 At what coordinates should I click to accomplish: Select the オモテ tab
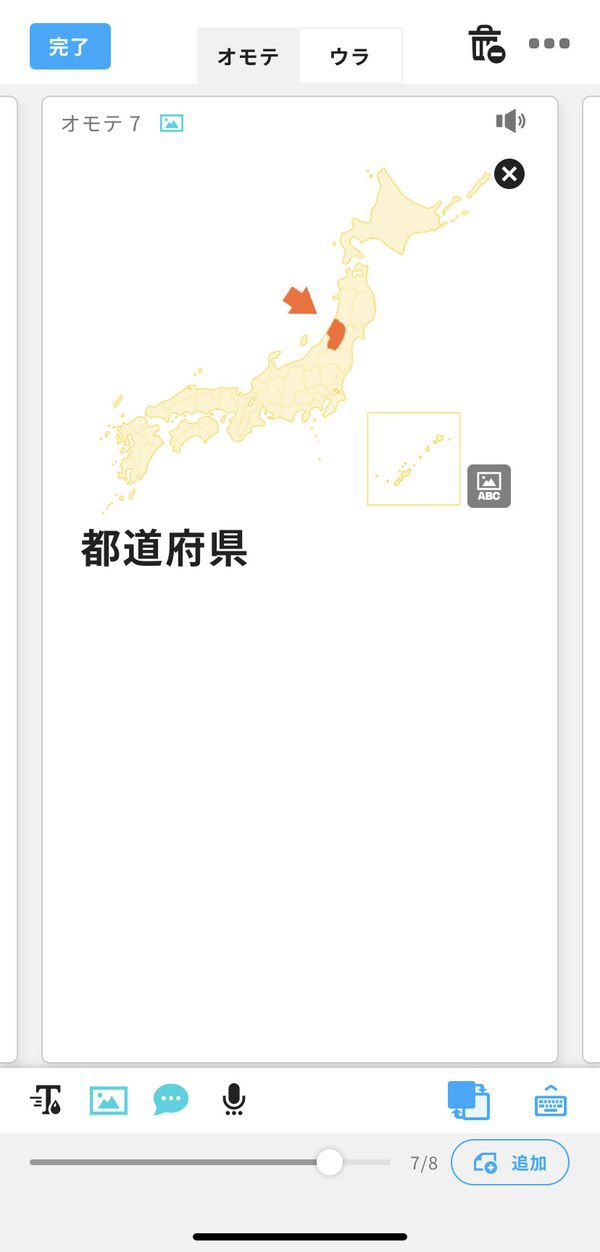pos(248,56)
